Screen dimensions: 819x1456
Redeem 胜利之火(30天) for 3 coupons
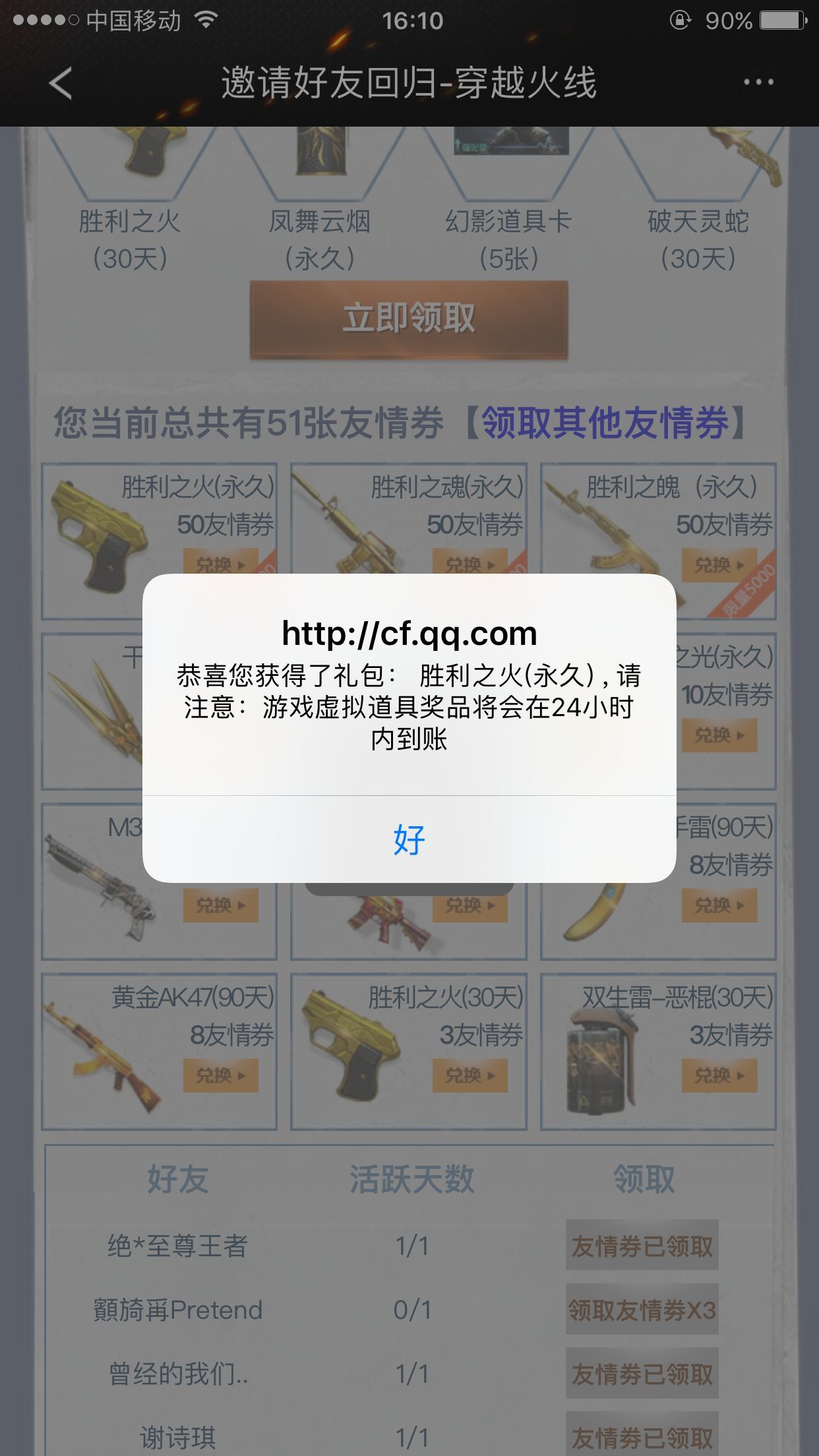(x=470, y=1076)
